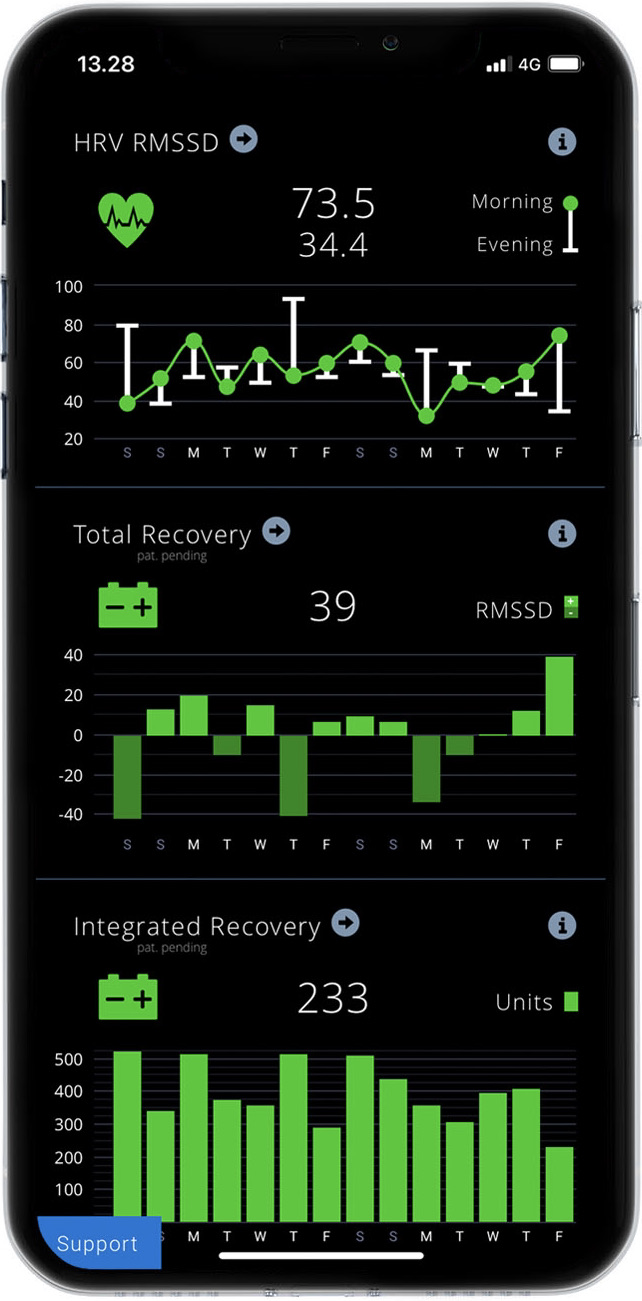The width and height of the screenshot is (642, 1301).
Task: Show info about Integrated Recovery
Action: [562, 925]
